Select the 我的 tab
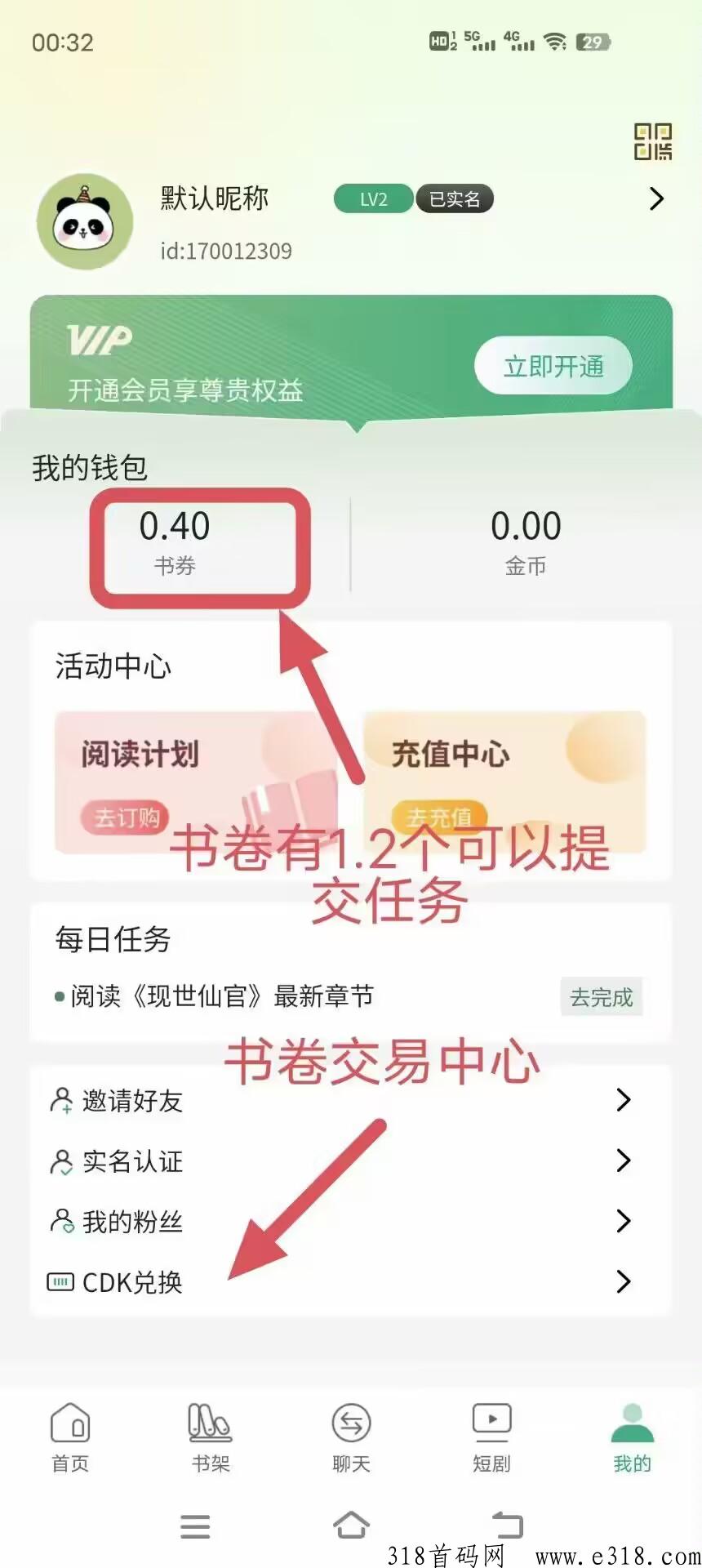This screenshot has height=1568, width=702. (x=632, y=1437)
